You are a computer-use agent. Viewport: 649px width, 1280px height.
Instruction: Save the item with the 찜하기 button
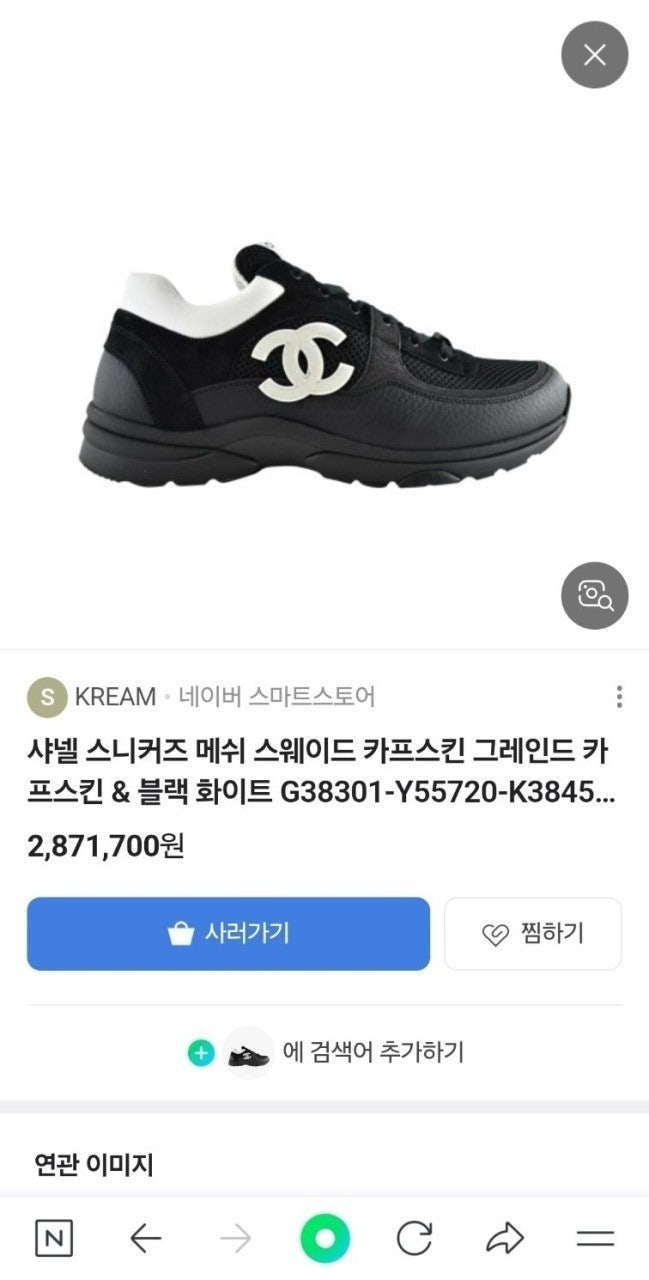532,934
